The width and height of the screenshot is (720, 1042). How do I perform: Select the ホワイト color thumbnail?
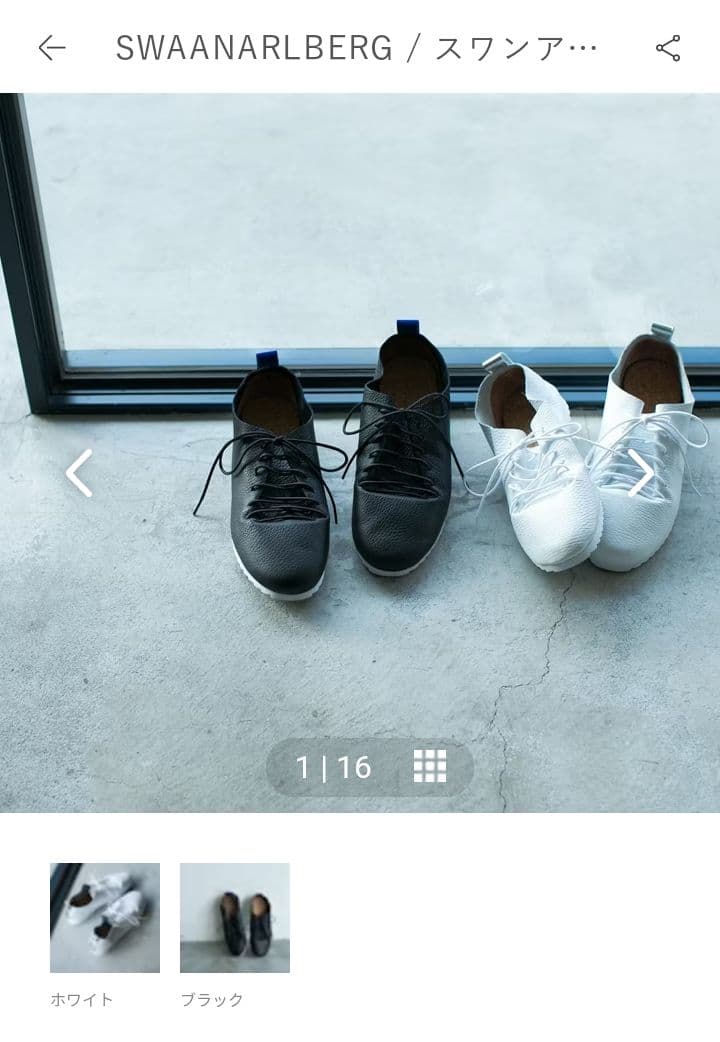coord(105,917)
